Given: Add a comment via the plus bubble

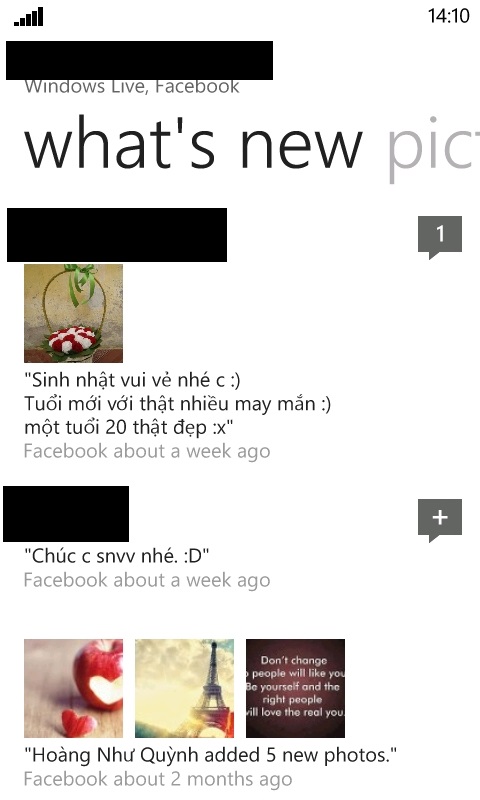Looking at the screenshot, I should coord(440,519).
